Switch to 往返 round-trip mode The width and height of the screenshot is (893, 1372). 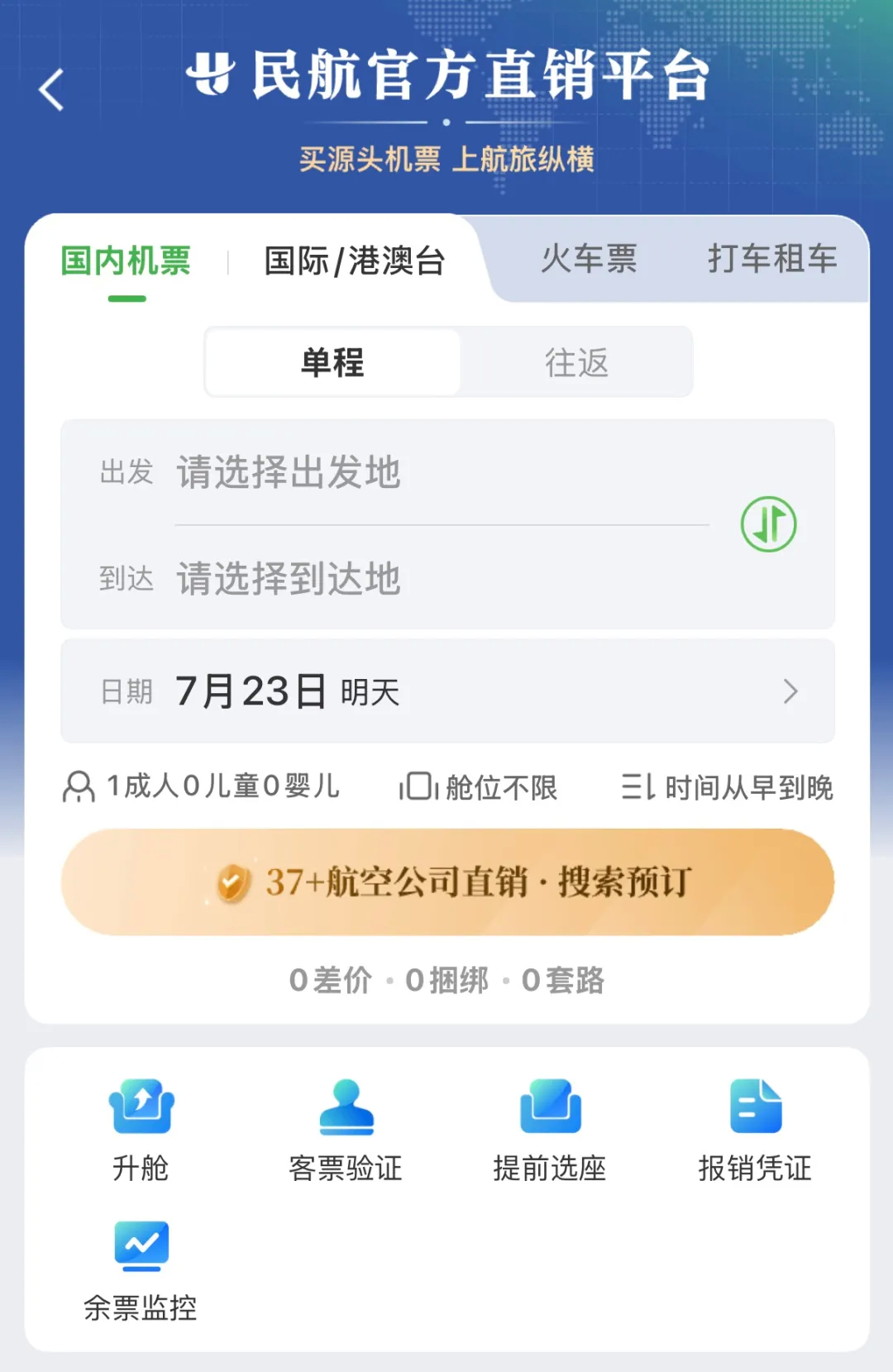point(576,361)
